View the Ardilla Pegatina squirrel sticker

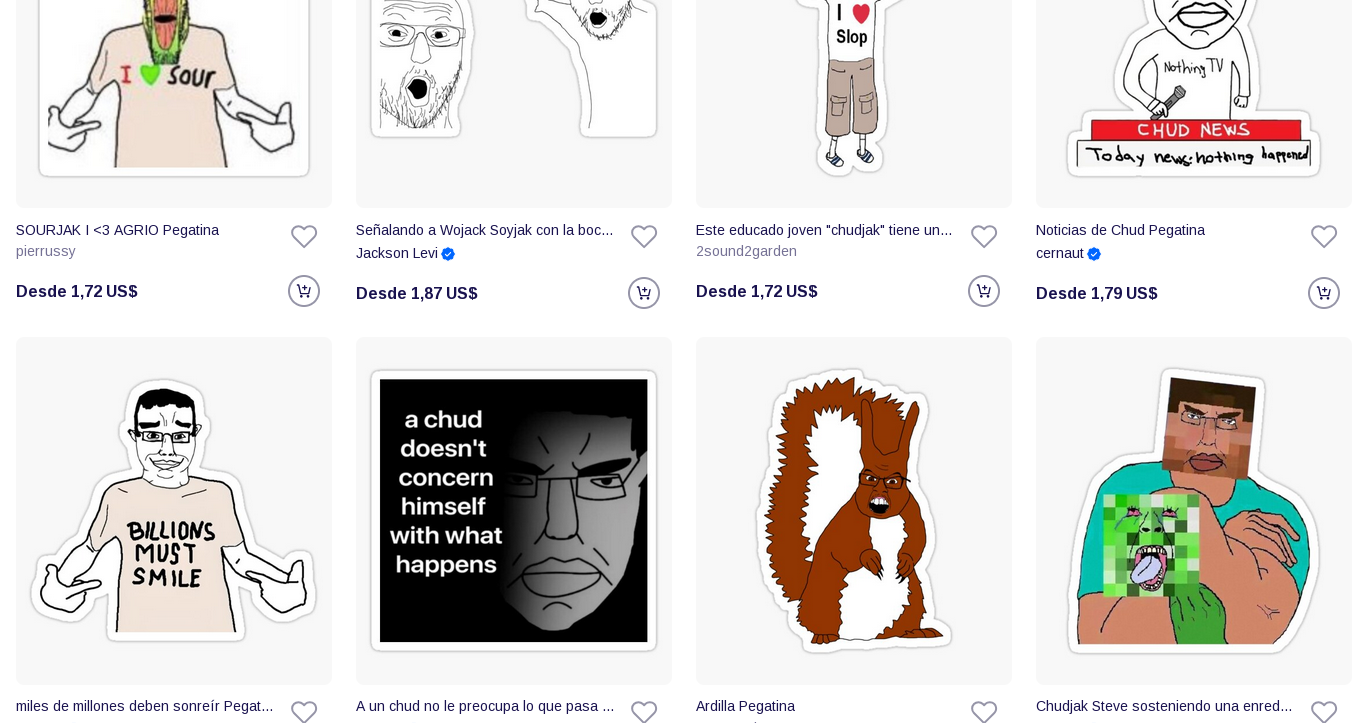[x=854, y=510]
